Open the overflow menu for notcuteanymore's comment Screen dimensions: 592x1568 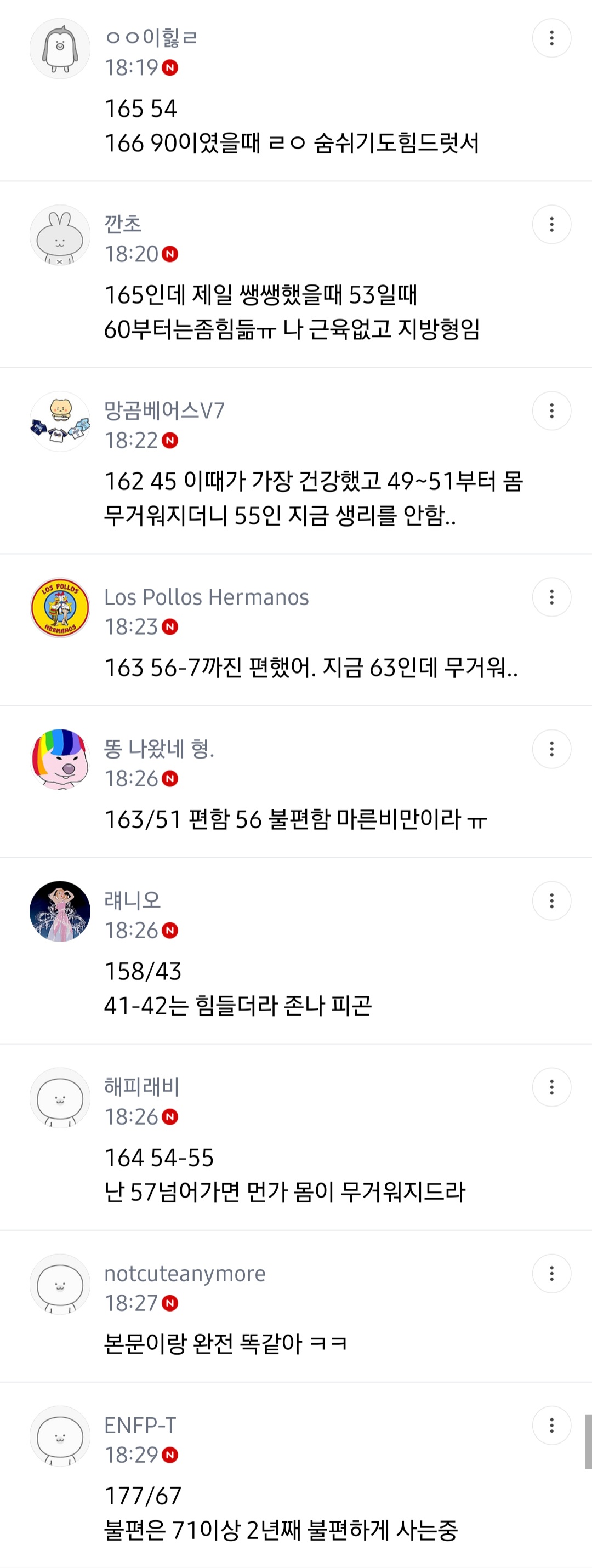[x=551, y=1273]
